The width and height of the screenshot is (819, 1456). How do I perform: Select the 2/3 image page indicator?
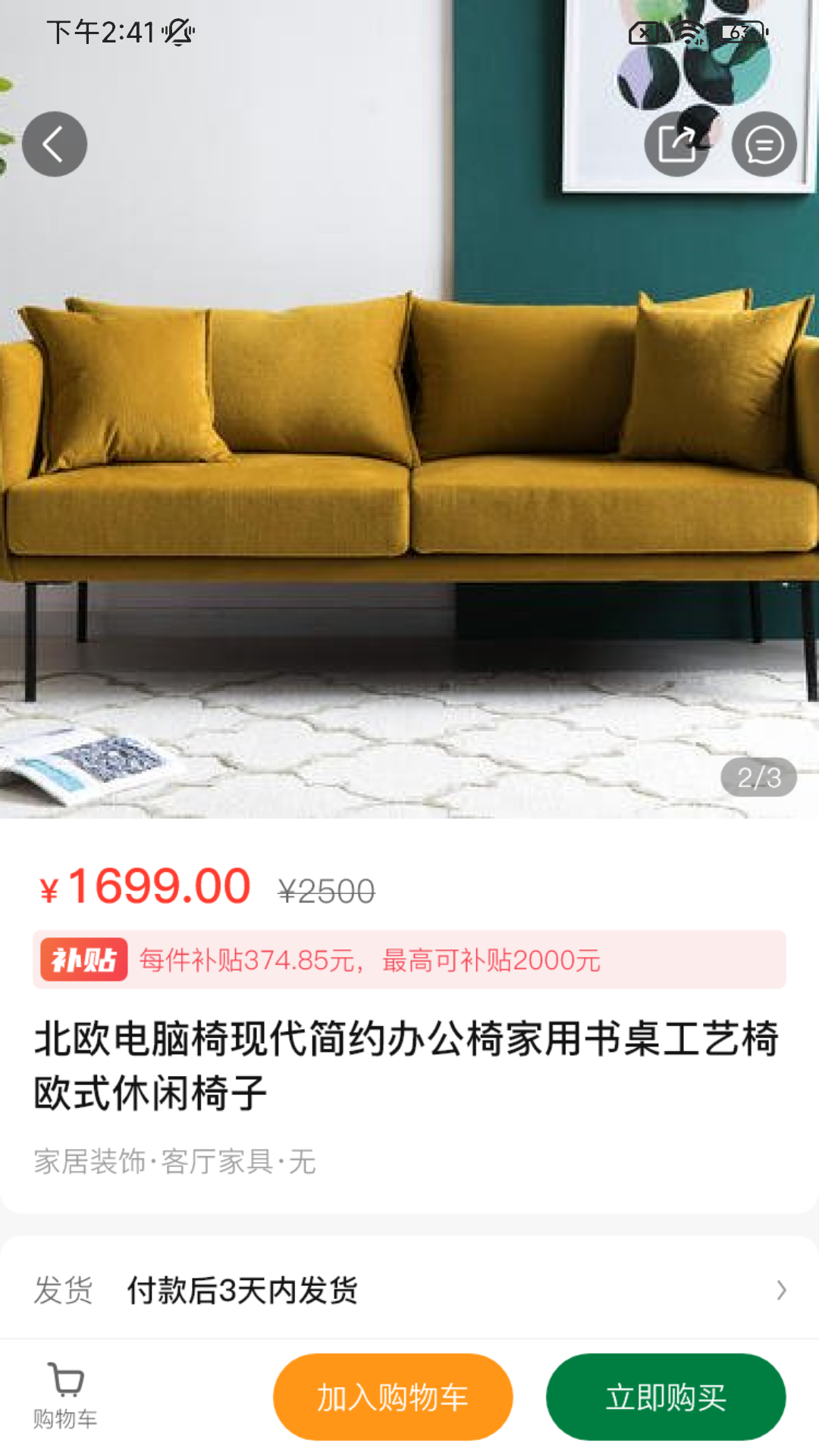pos(758,777)
